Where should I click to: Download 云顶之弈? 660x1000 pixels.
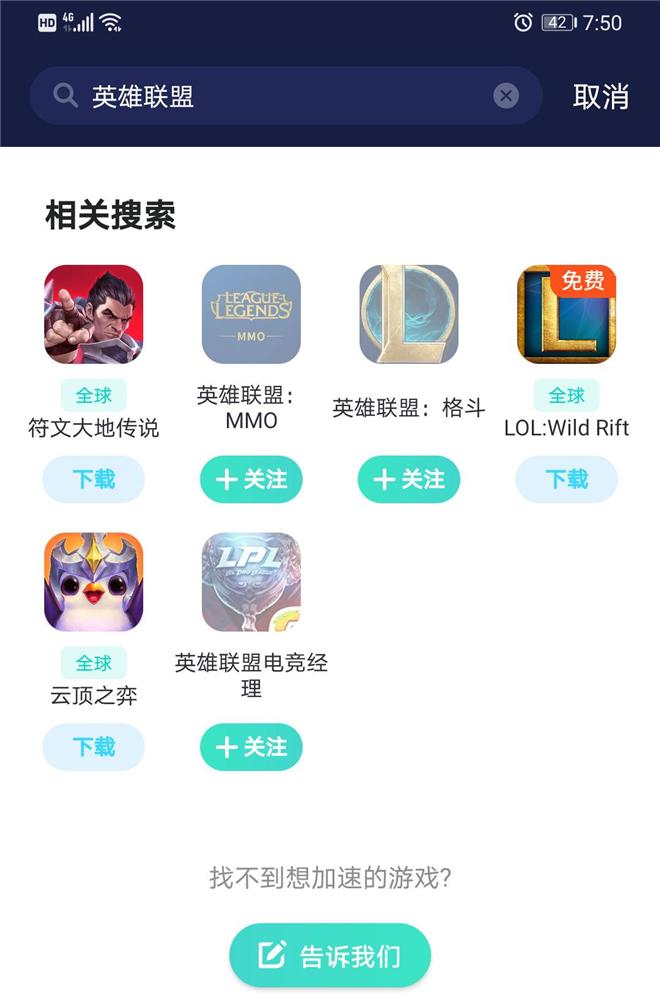click(x=94, y=747)
